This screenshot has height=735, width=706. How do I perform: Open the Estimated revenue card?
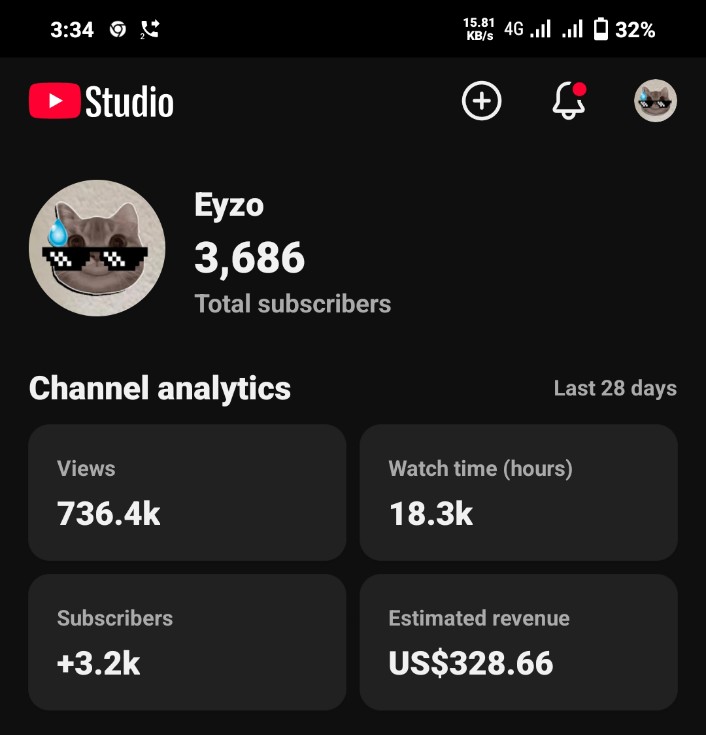pyautogui.click(x=518, y=642)
